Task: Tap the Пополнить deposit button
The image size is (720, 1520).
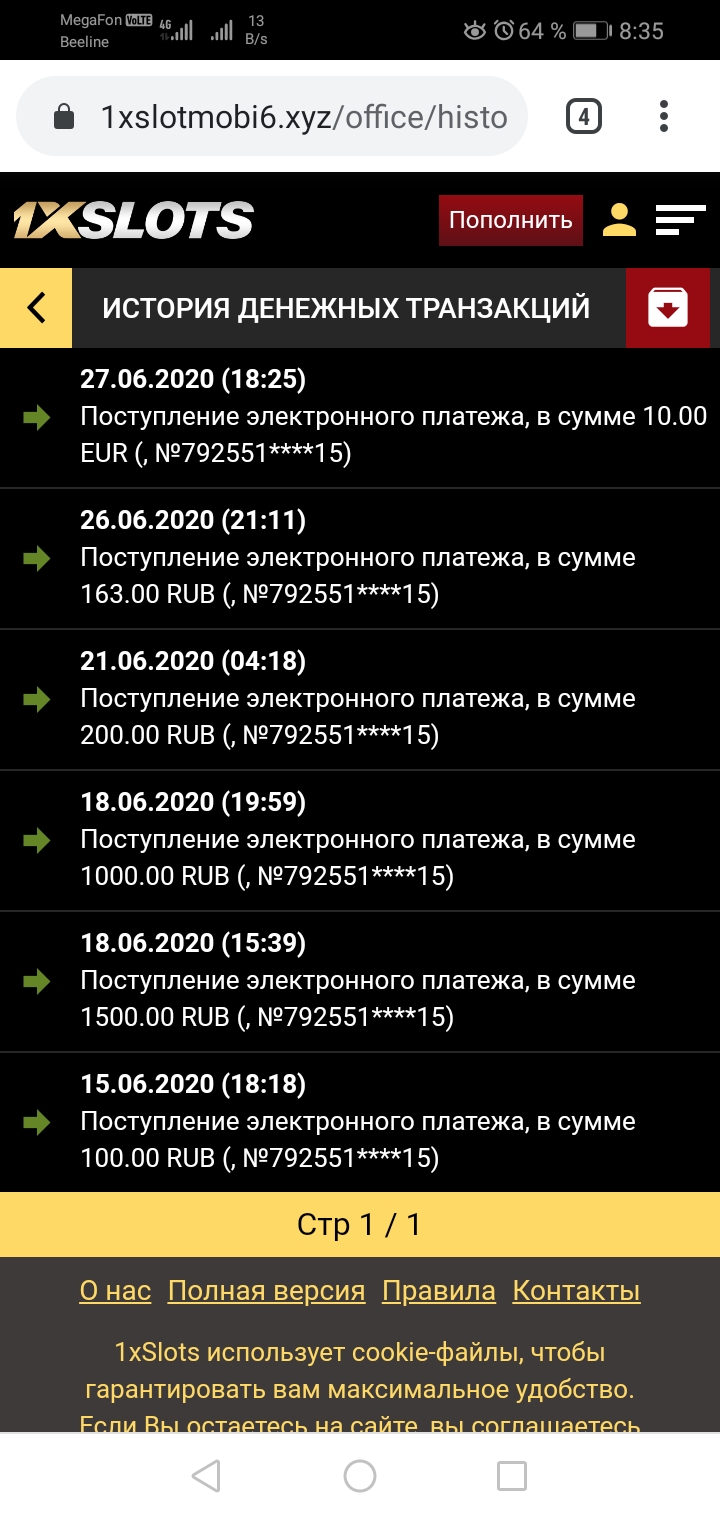Action: [x=510, y=220]
